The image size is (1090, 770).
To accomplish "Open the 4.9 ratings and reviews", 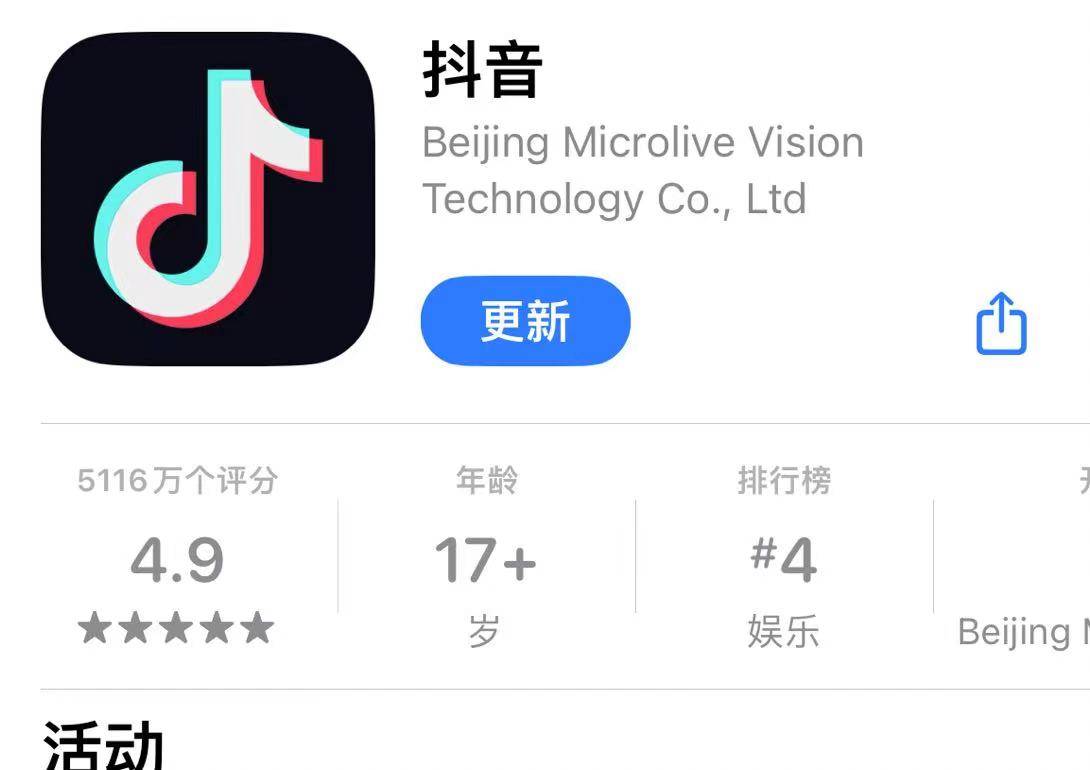I will [x=177, y=560].
